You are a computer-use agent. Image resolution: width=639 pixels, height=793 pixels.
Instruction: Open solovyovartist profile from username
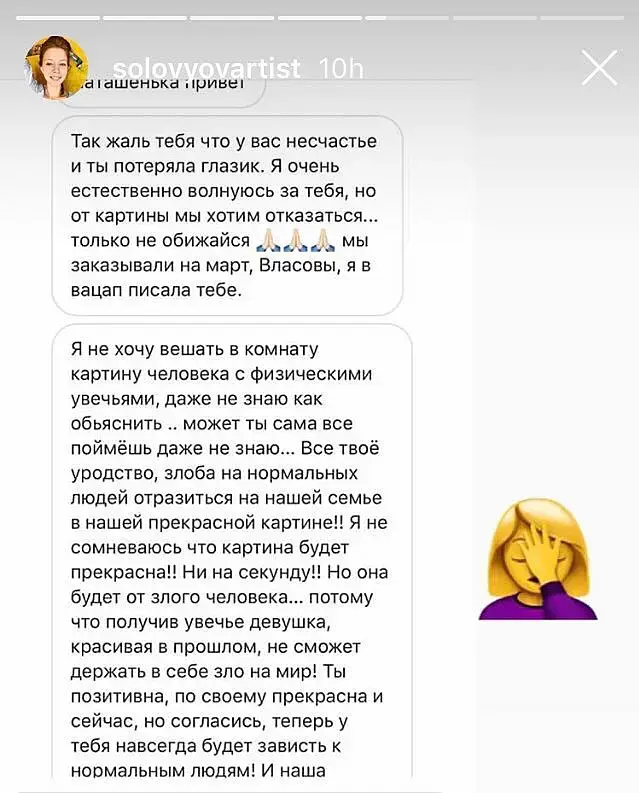pos(206,68)
